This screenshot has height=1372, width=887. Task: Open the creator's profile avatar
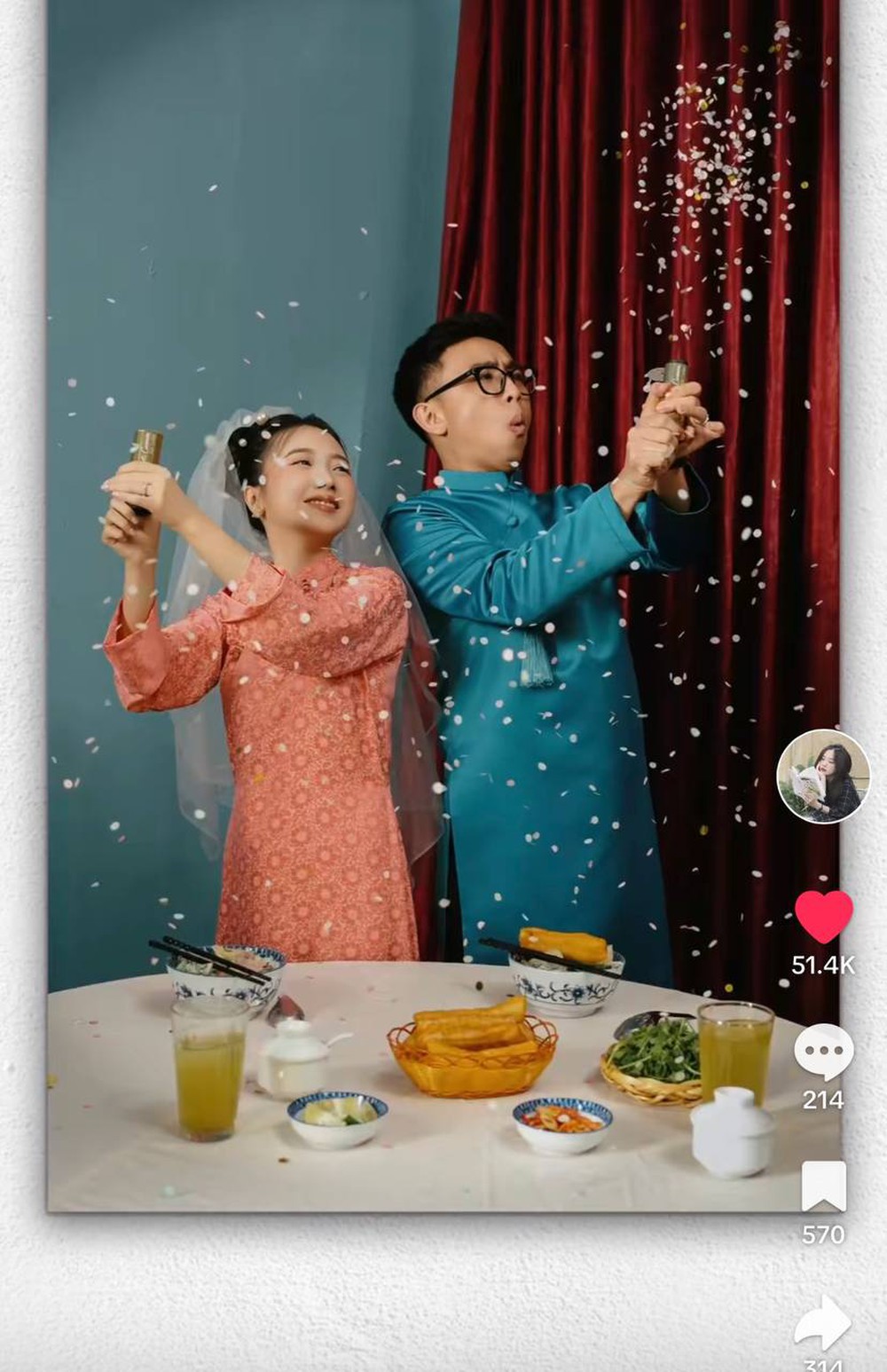click(x=822, y=777)
